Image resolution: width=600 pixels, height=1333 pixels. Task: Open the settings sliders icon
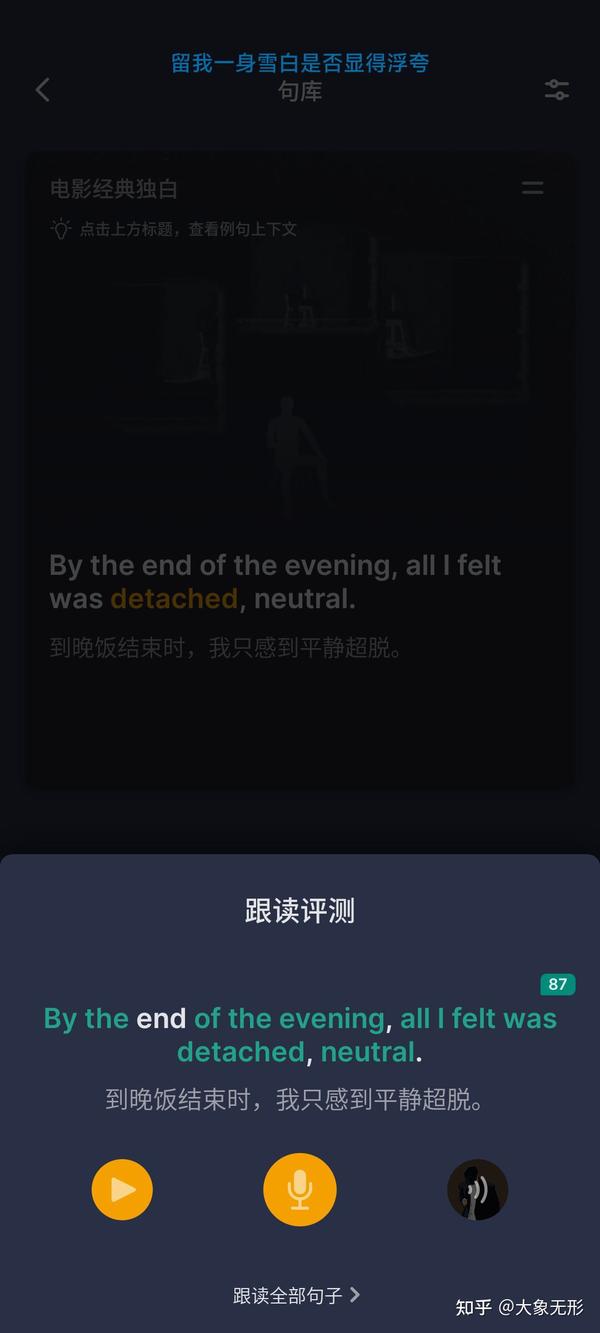[557, 90]
